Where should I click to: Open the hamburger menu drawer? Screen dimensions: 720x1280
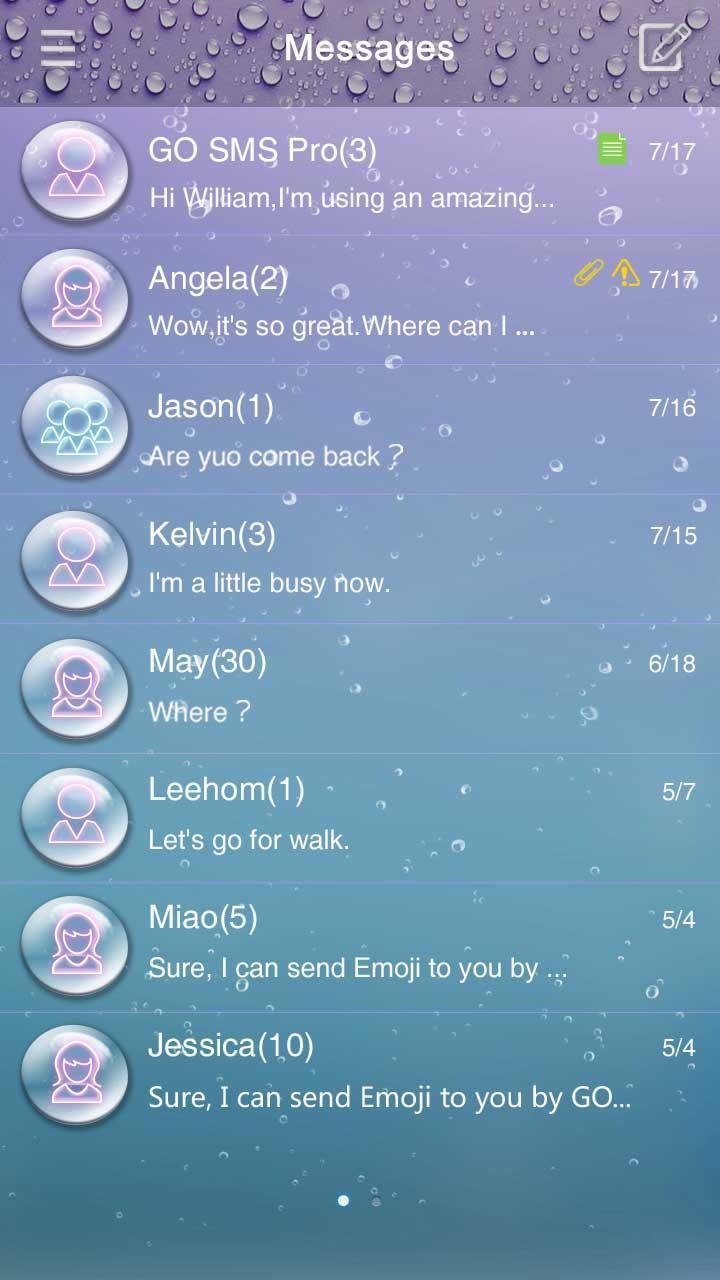point(58,48)
